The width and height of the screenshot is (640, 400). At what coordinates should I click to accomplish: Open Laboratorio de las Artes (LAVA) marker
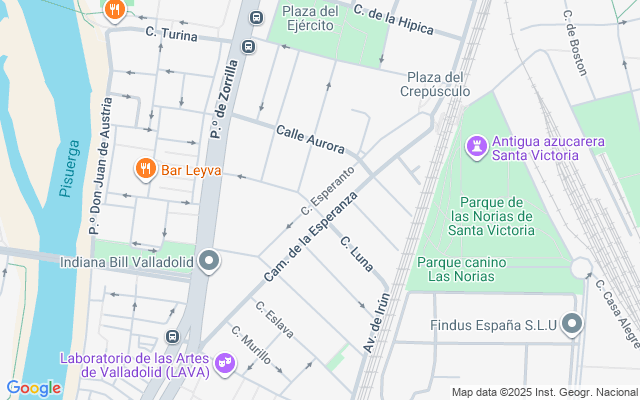point(225,362)
